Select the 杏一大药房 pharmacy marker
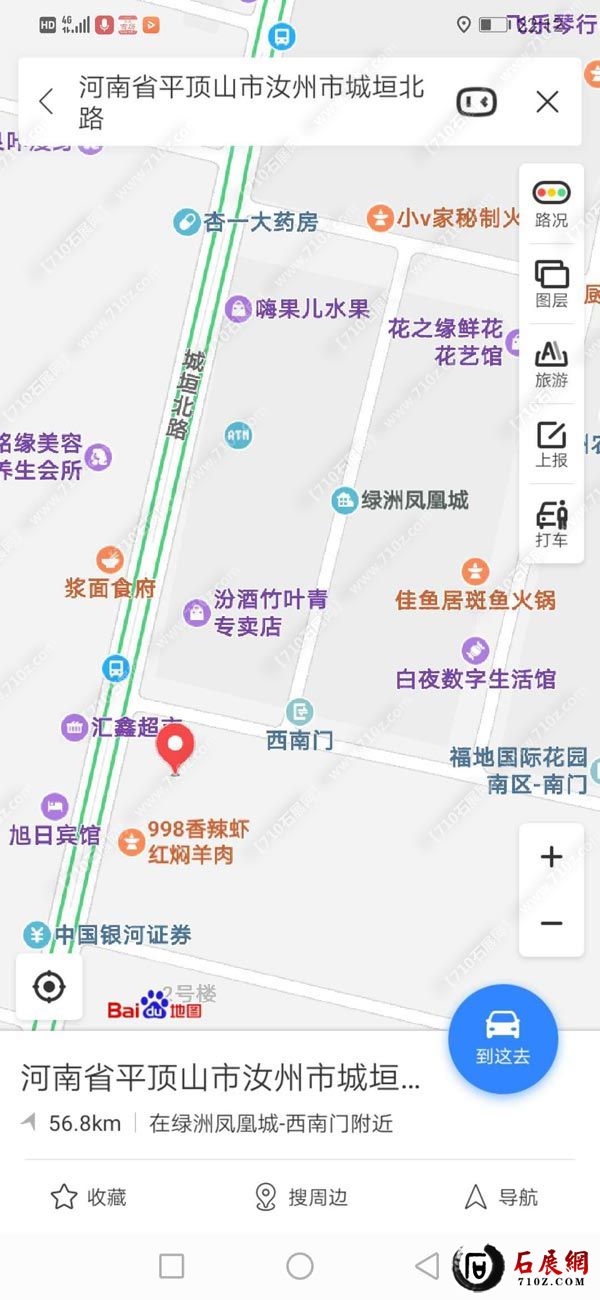 point(186,221)
